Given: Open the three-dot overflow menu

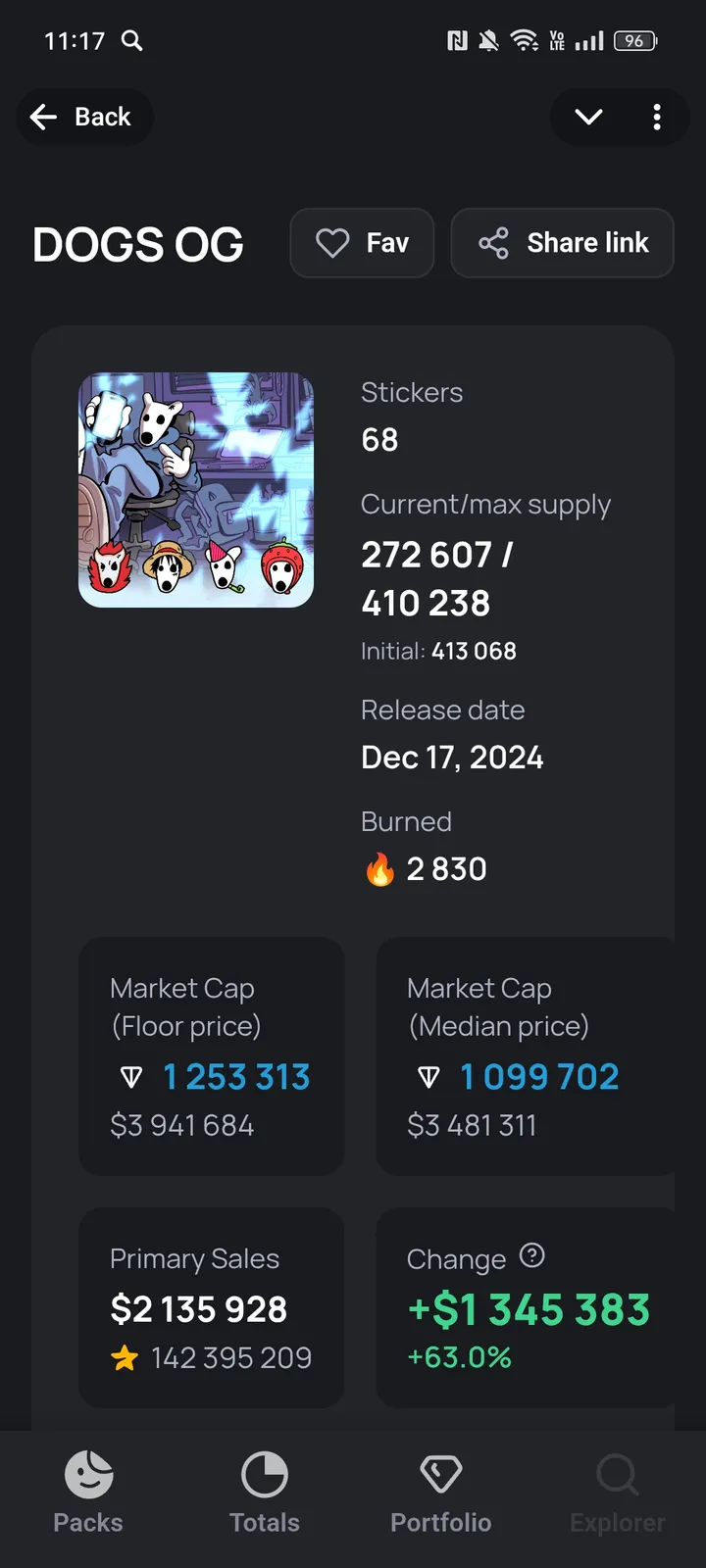Looking at the screenshot, I should pos(657,117).
